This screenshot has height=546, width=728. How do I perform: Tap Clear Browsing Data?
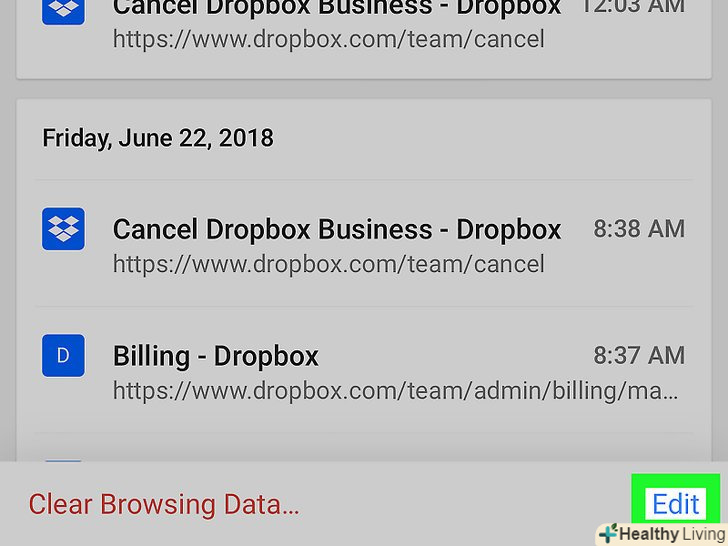(x=164, y=503)
